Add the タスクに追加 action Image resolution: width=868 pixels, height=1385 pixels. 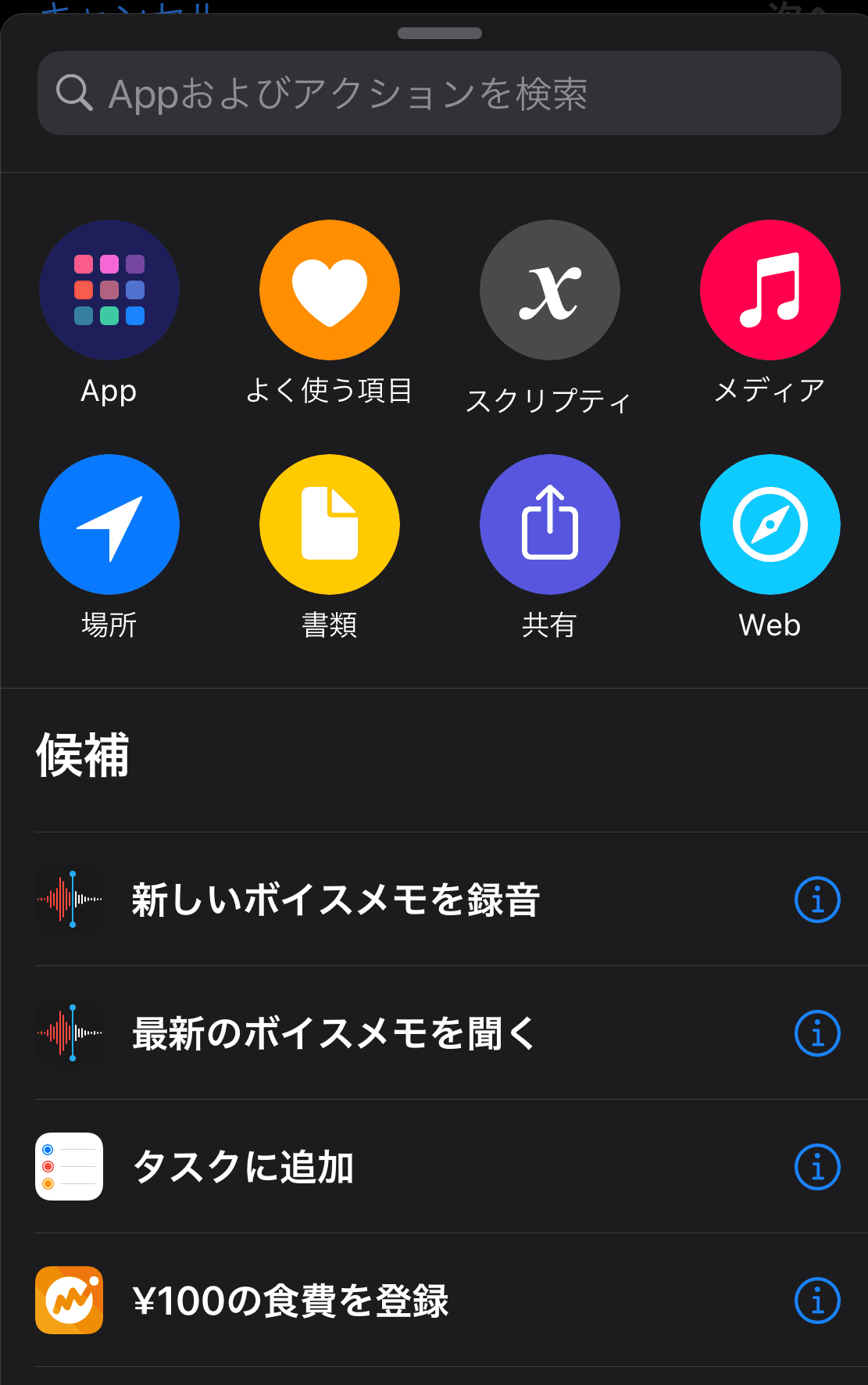click(x=244, y=1167)
